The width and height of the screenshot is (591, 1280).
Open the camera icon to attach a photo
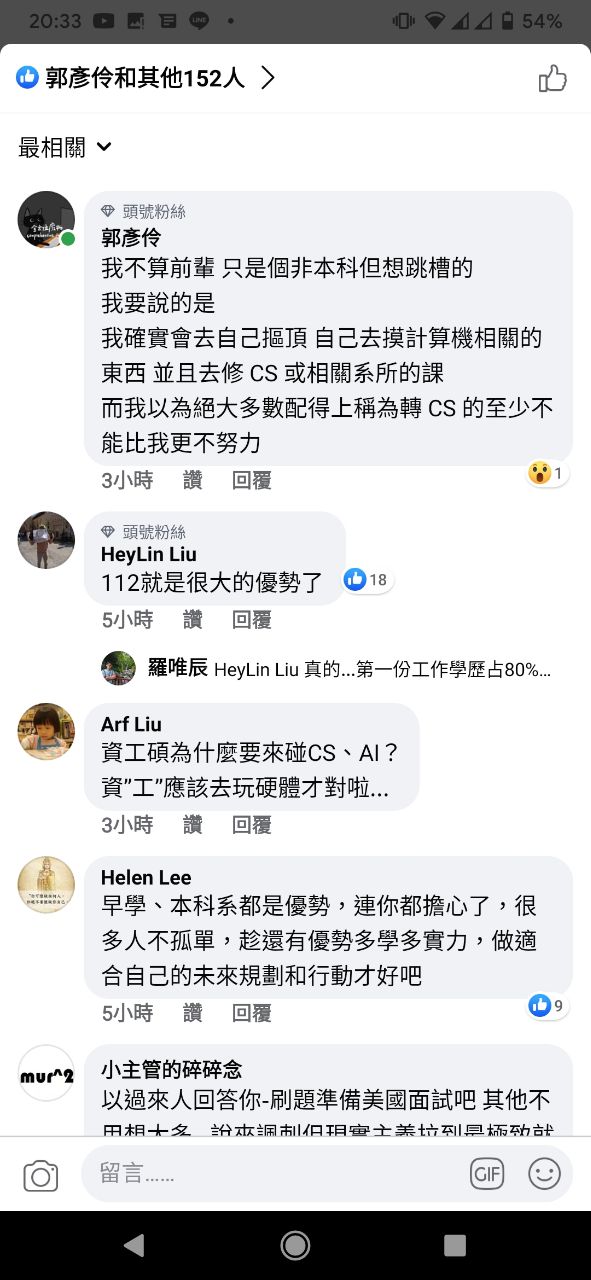point(41,1175)
